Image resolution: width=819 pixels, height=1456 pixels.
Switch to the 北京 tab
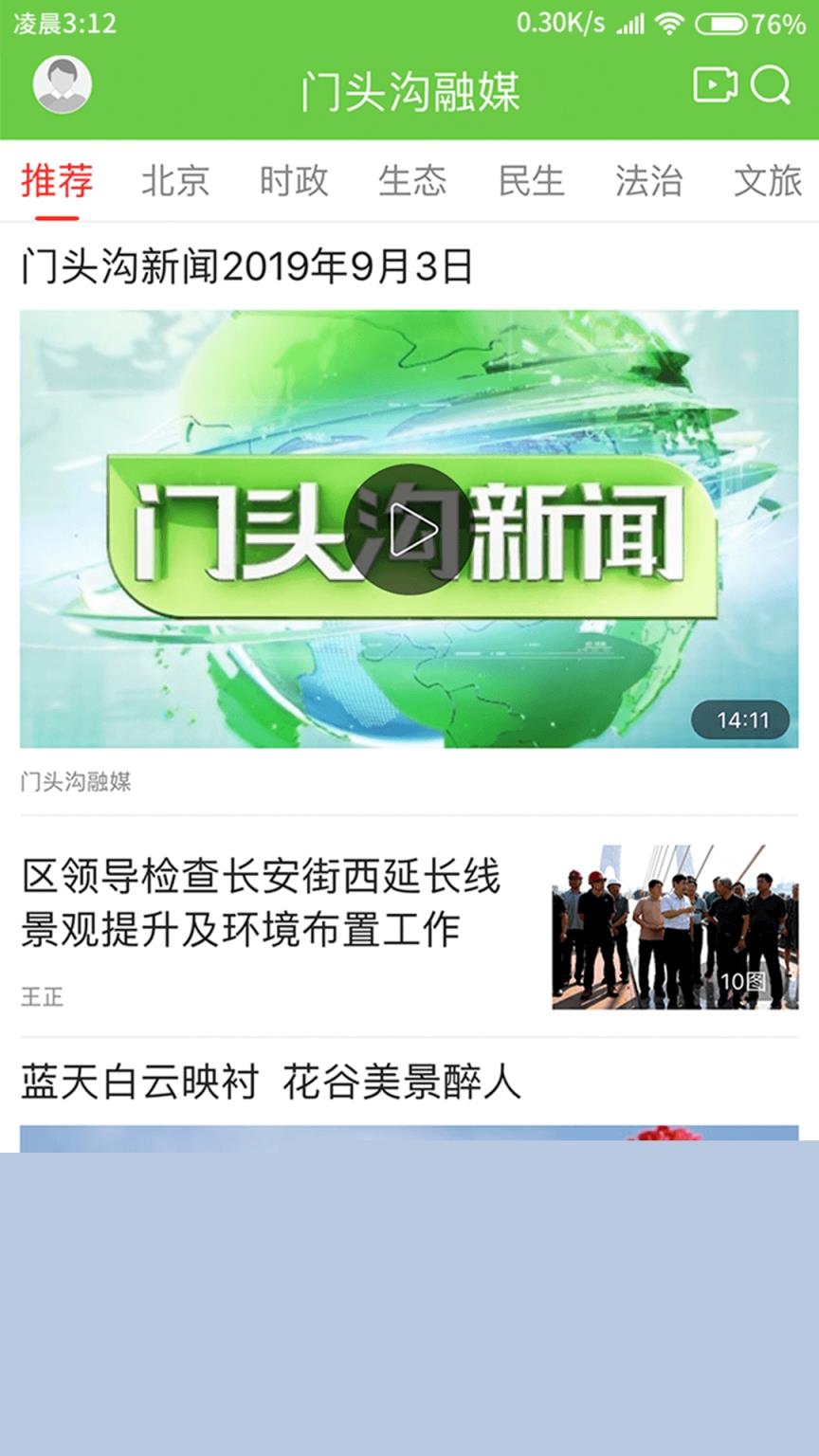pos(177,182)
